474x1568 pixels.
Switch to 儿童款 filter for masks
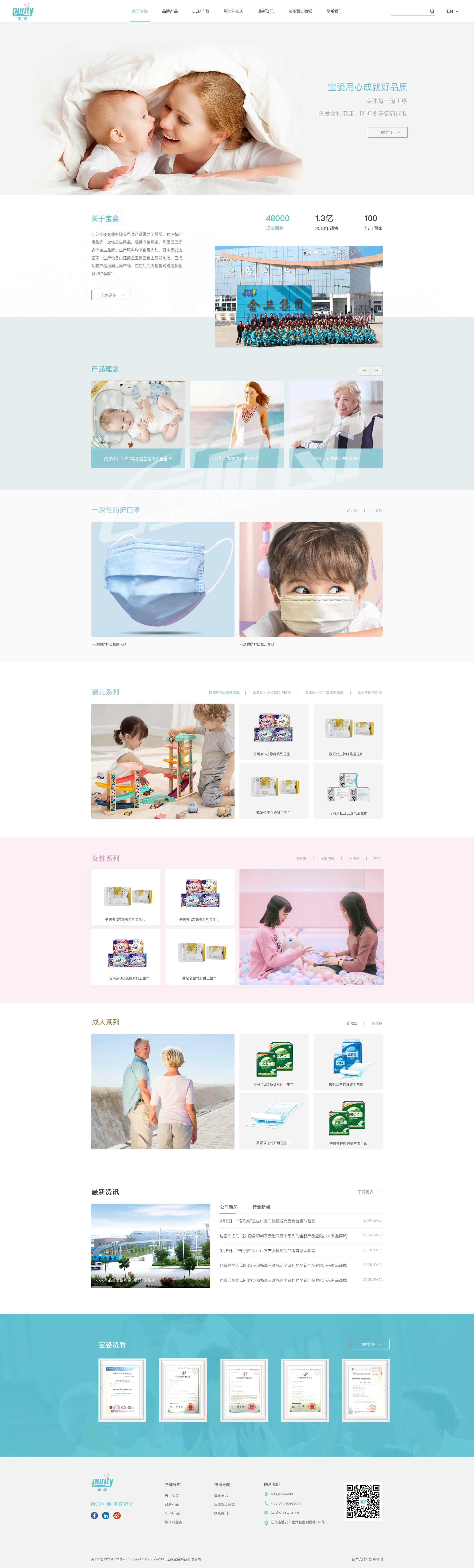[x=377, y=511]
